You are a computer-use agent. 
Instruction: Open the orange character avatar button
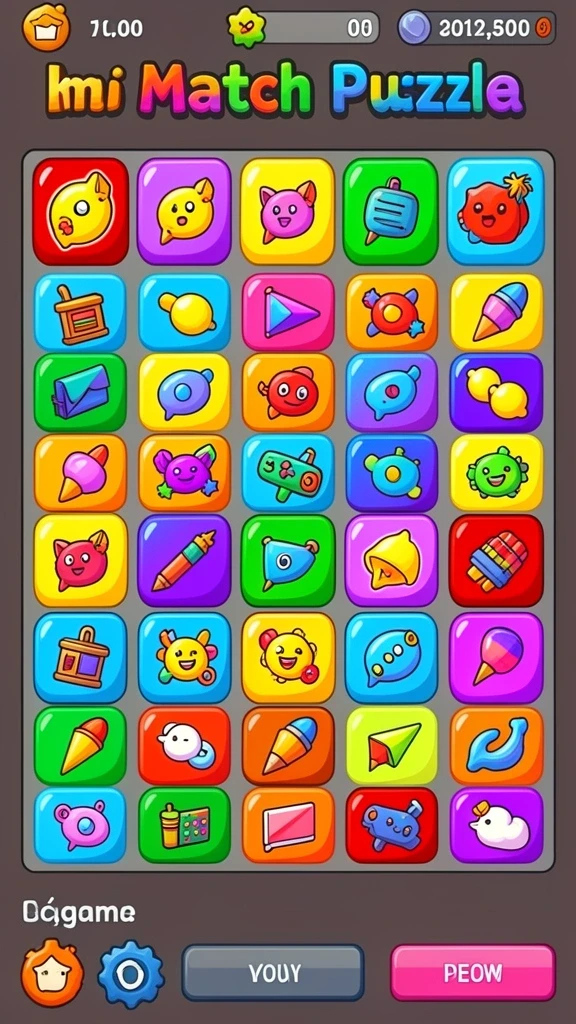[x=53, y=973]
